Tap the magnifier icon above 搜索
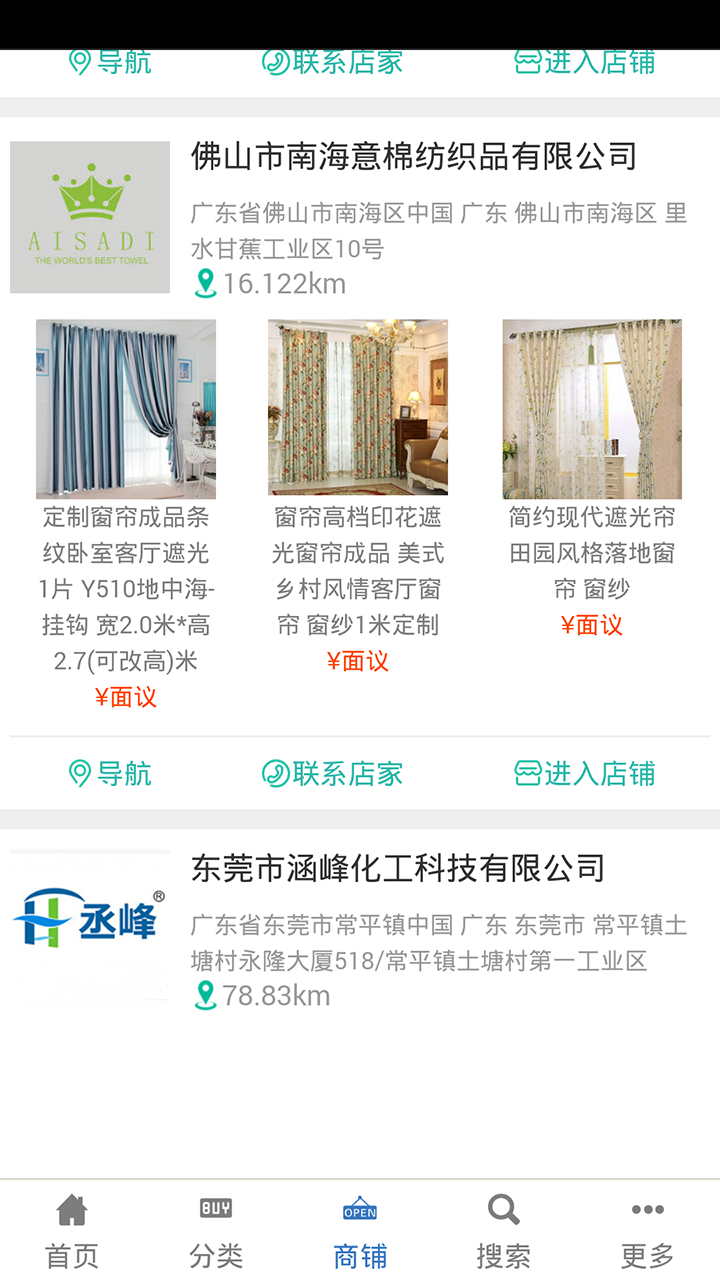This screenshot has height=1280, width=720. click(503, 1208)
